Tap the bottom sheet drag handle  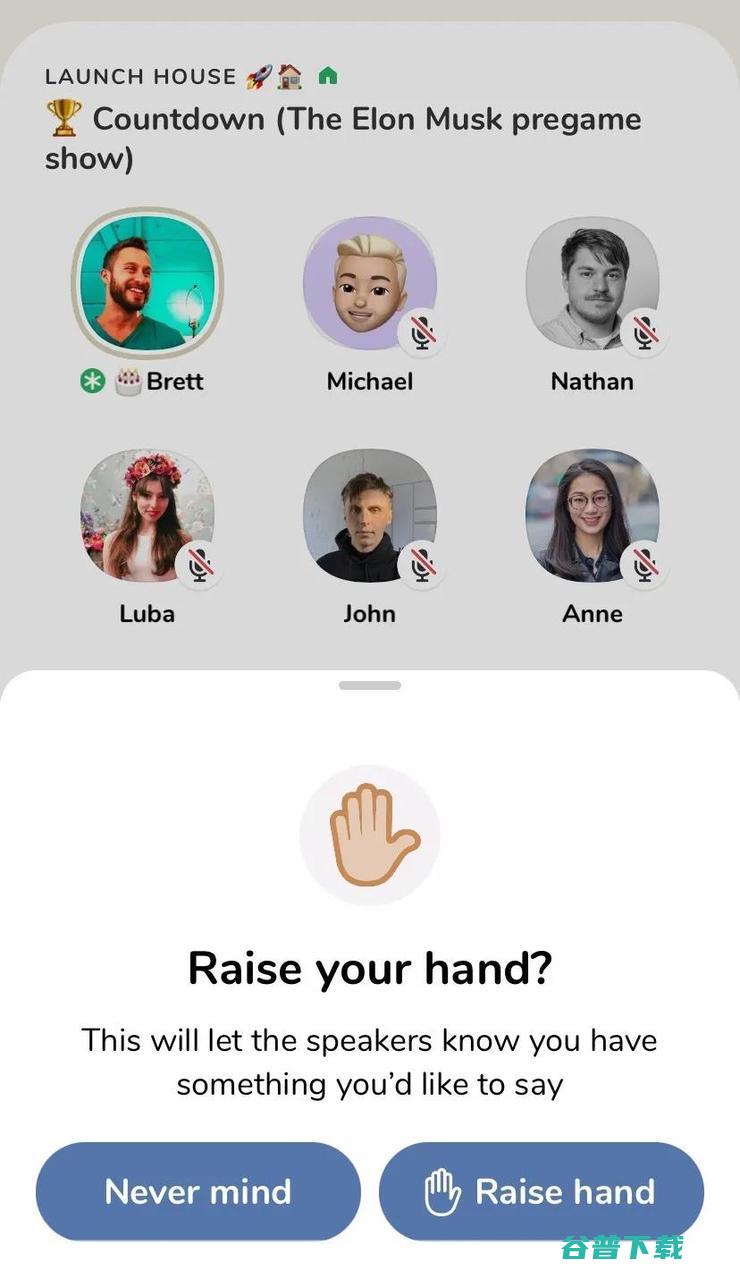click(x=370, y=685)
